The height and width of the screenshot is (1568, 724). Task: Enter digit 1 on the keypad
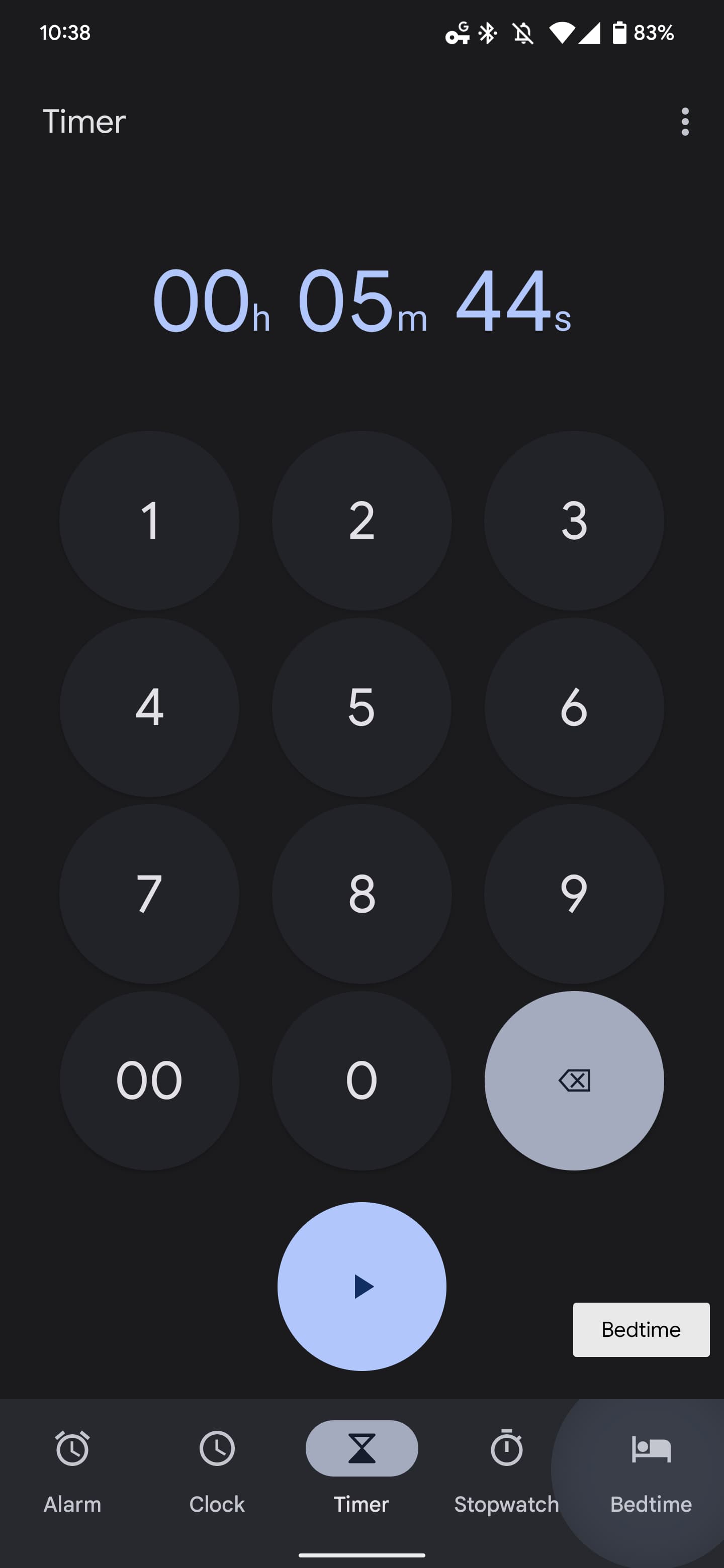[149, 521]
